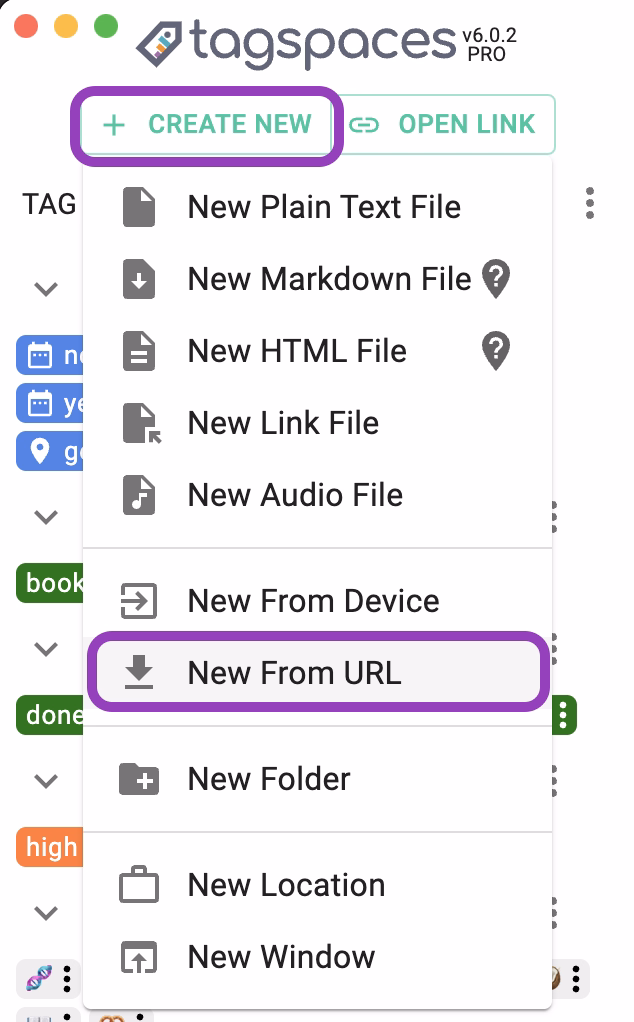Open help for New HTML File
634x1022 pixels.
(x=496, y=351)
